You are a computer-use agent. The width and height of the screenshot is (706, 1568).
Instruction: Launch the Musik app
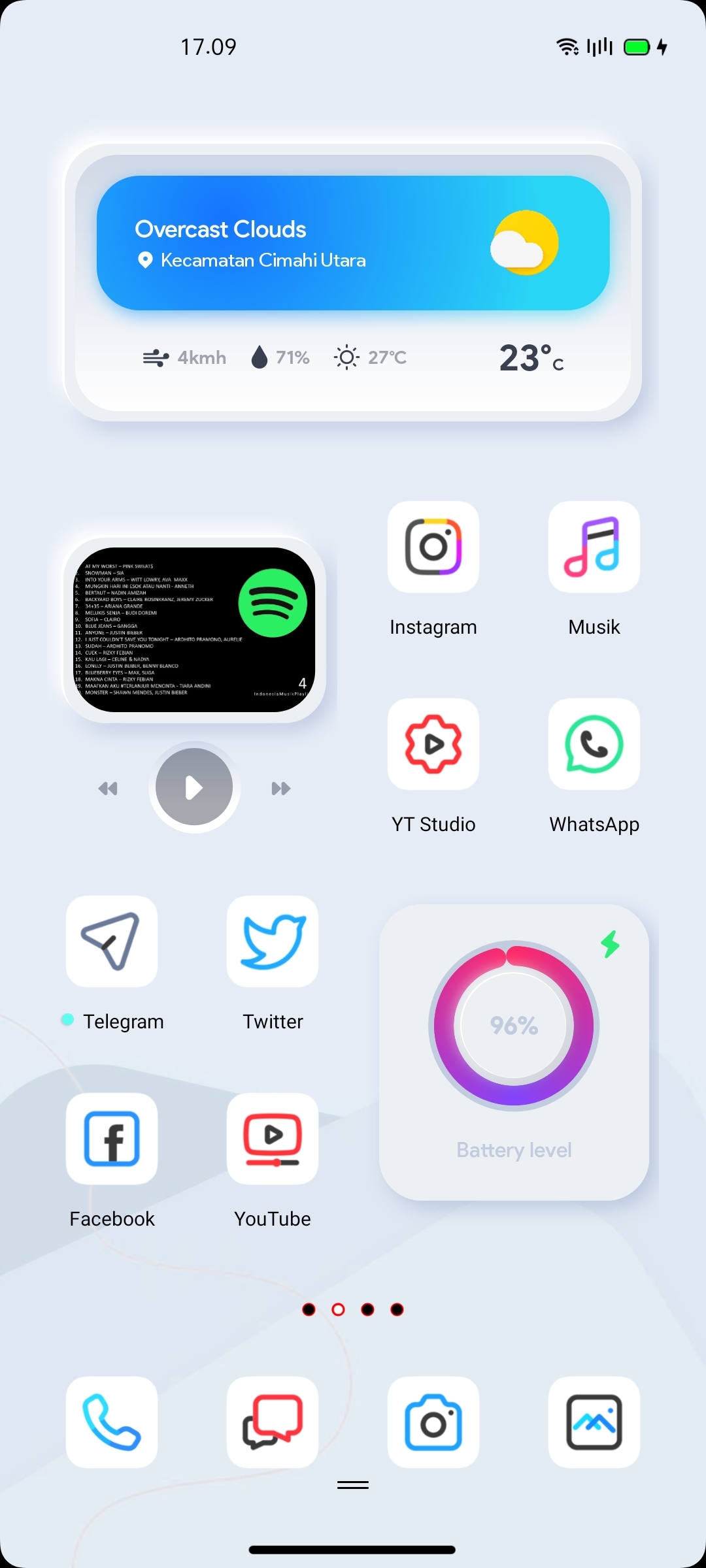point(594,547)
